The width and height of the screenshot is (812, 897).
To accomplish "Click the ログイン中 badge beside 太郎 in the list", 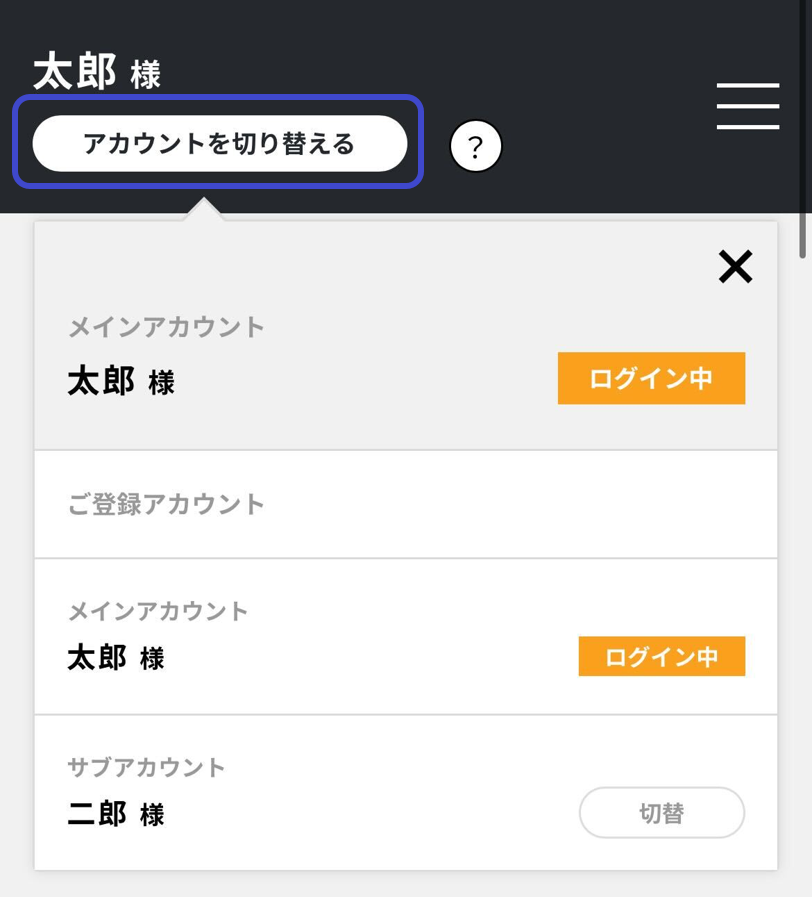I will point(662,657).
